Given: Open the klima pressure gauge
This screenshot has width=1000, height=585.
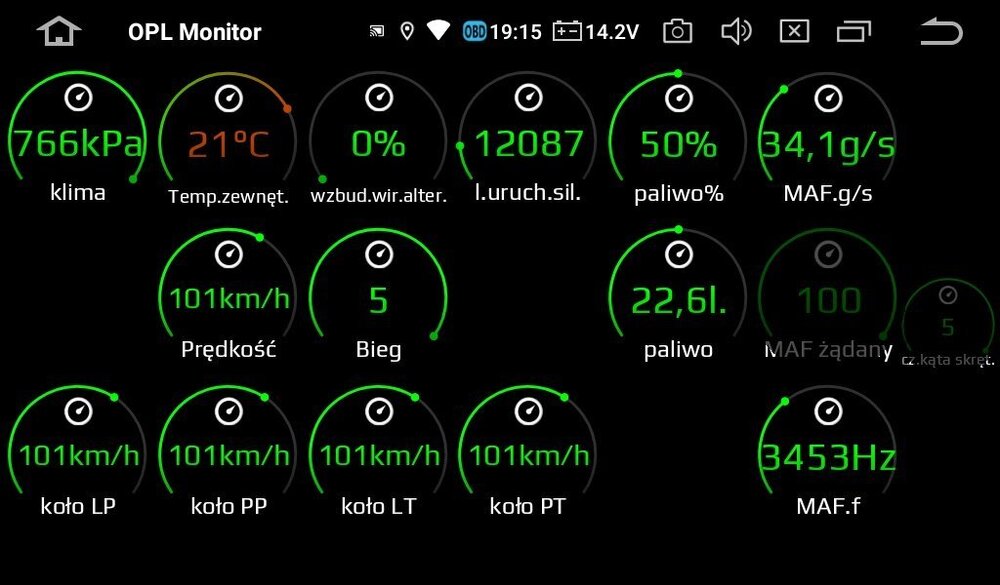Looking at the screenshot, I should click(77, 143).
